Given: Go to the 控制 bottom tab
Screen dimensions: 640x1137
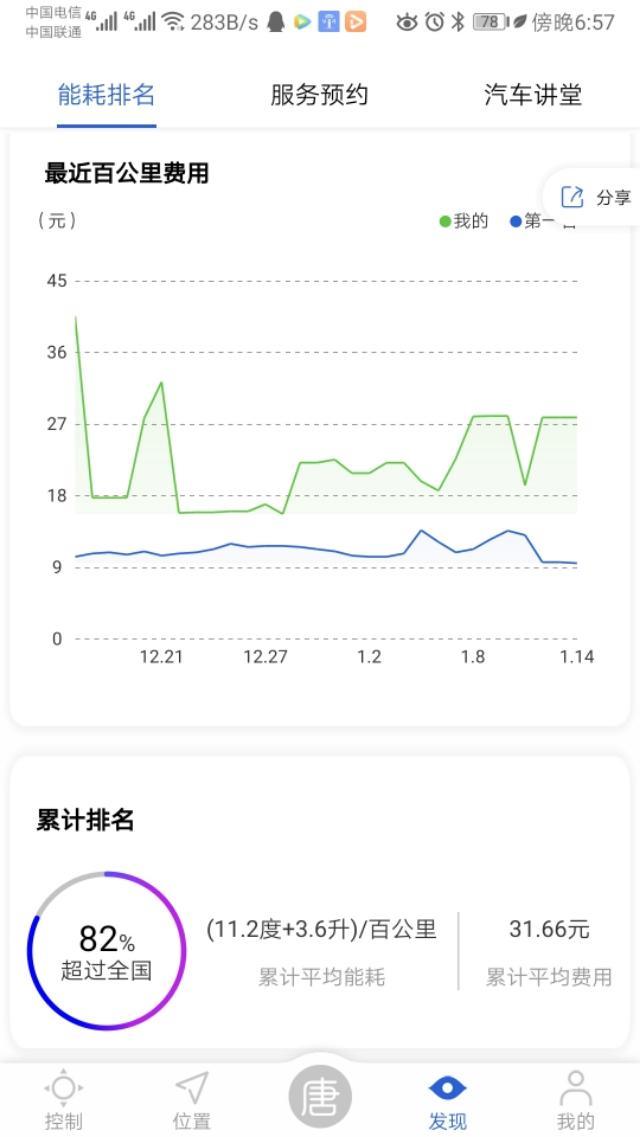Looking at the screenshot, I should (x=64, y=1099).
